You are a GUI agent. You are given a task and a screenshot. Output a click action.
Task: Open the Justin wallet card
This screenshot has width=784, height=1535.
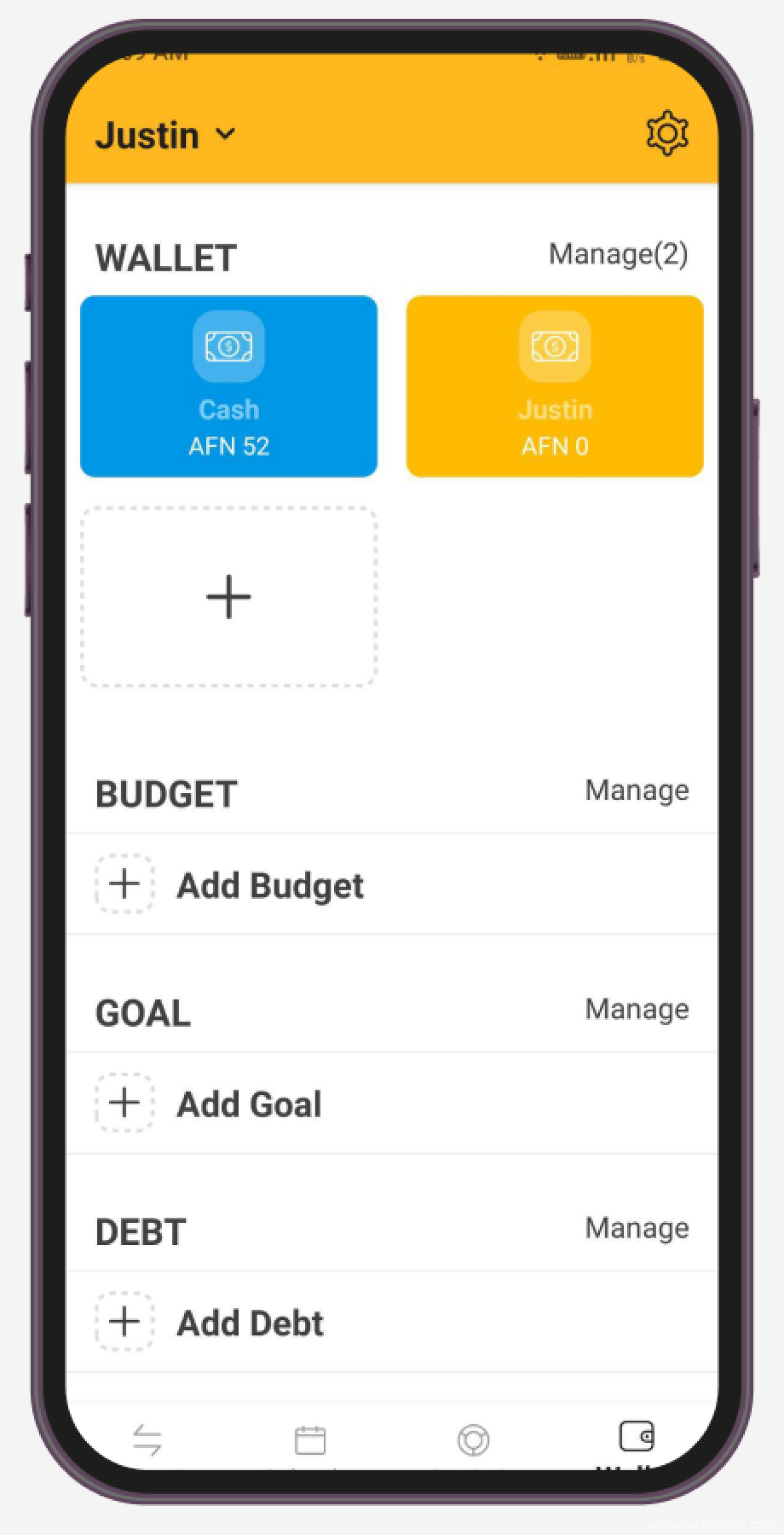[555, 386]
